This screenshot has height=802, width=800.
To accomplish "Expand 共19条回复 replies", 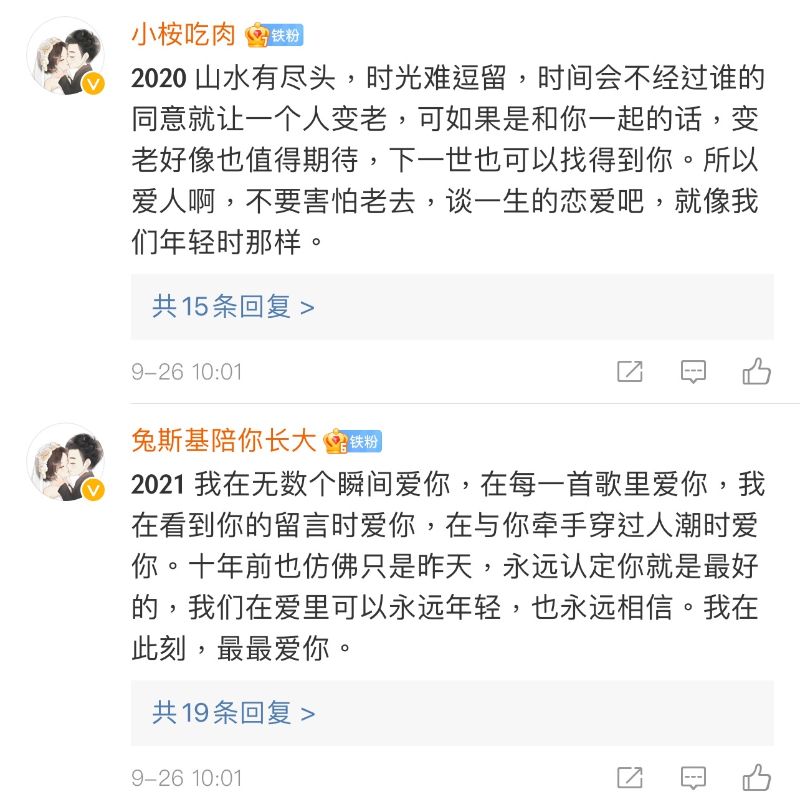I will pyautogui.click(x=233, y=712).
